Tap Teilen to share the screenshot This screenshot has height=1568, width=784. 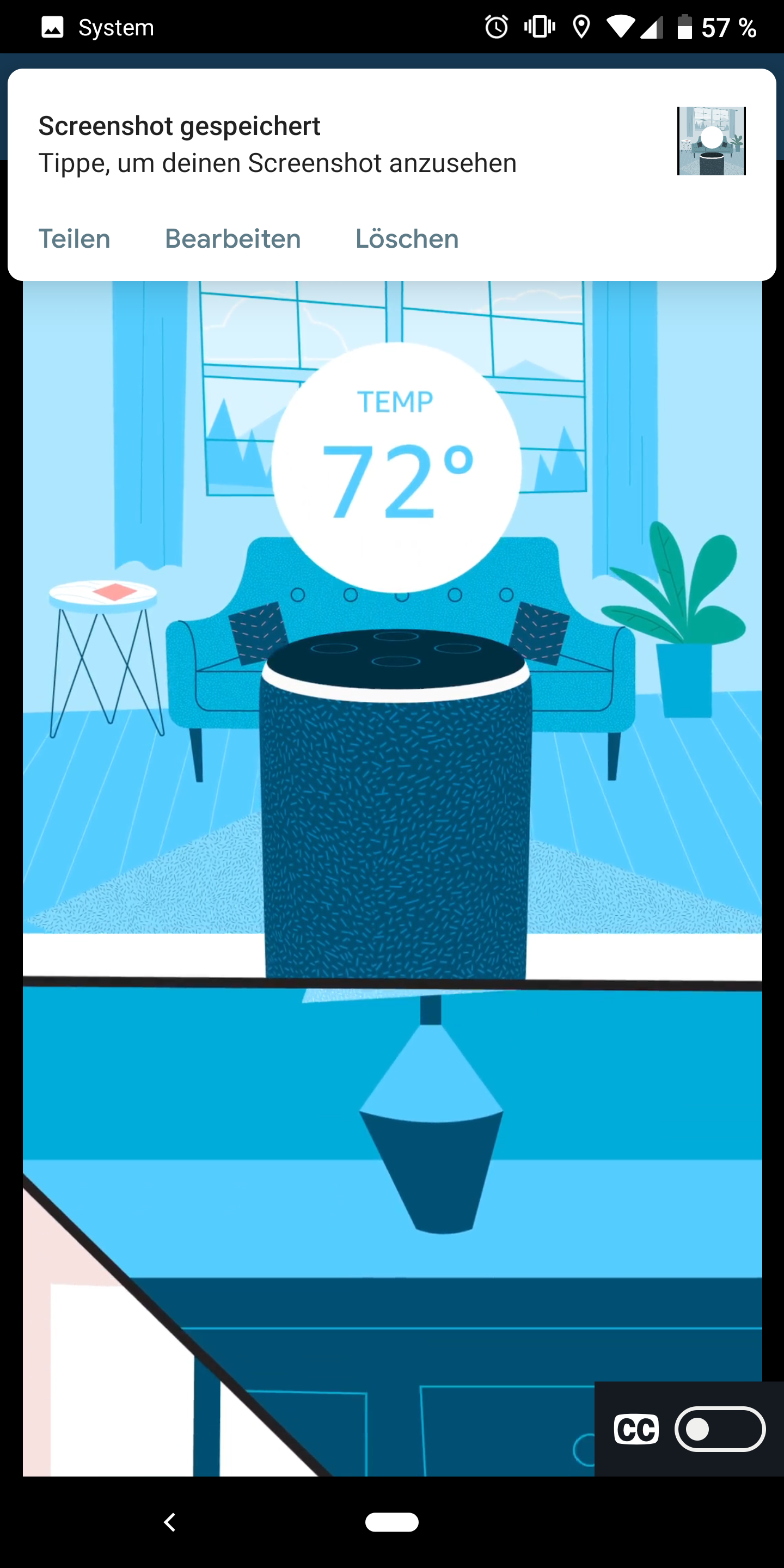pos(74,238)
